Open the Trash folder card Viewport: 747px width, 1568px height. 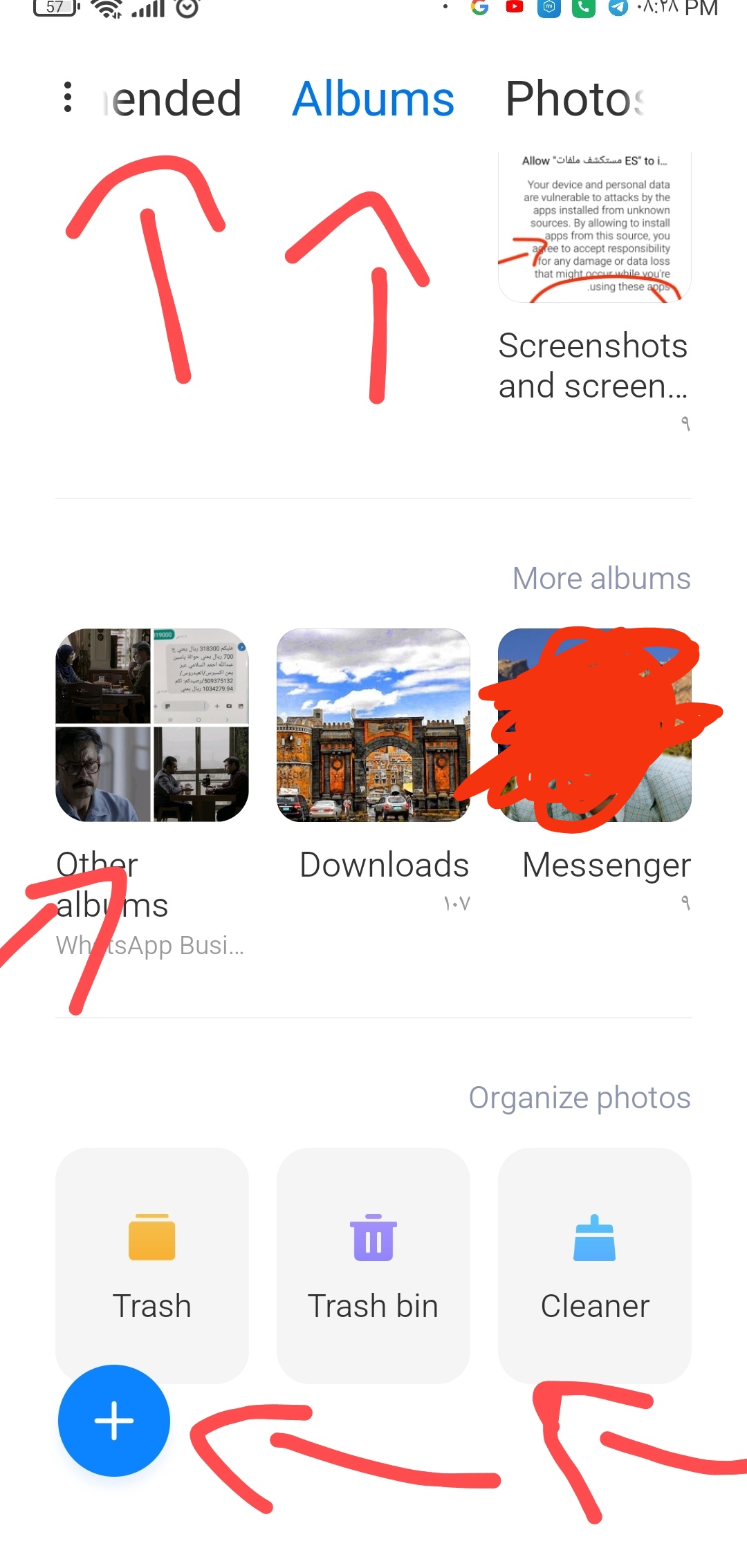tap(152, 1265)
